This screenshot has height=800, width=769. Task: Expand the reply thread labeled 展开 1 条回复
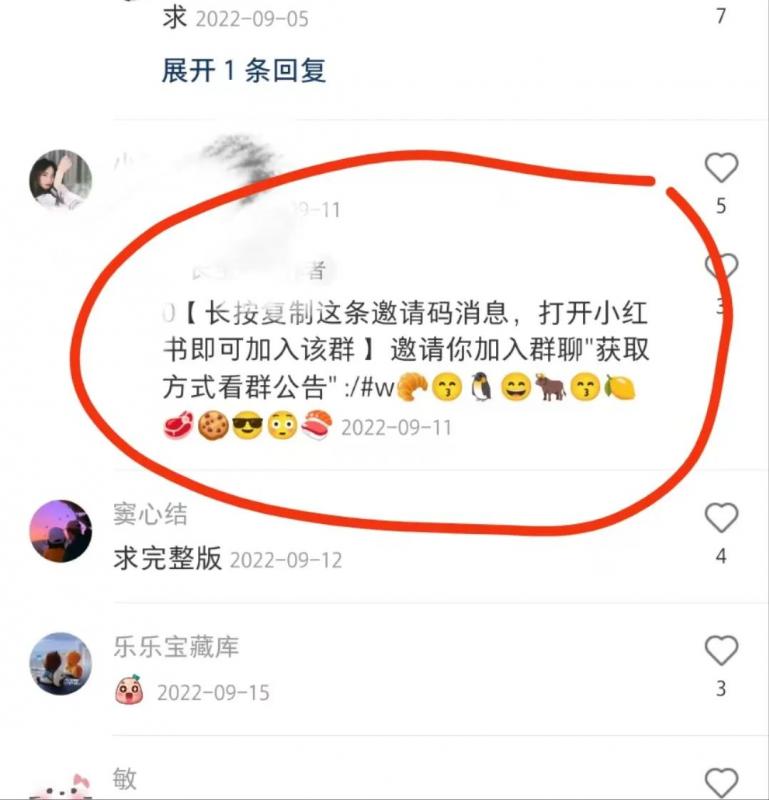tap(245, 71)
